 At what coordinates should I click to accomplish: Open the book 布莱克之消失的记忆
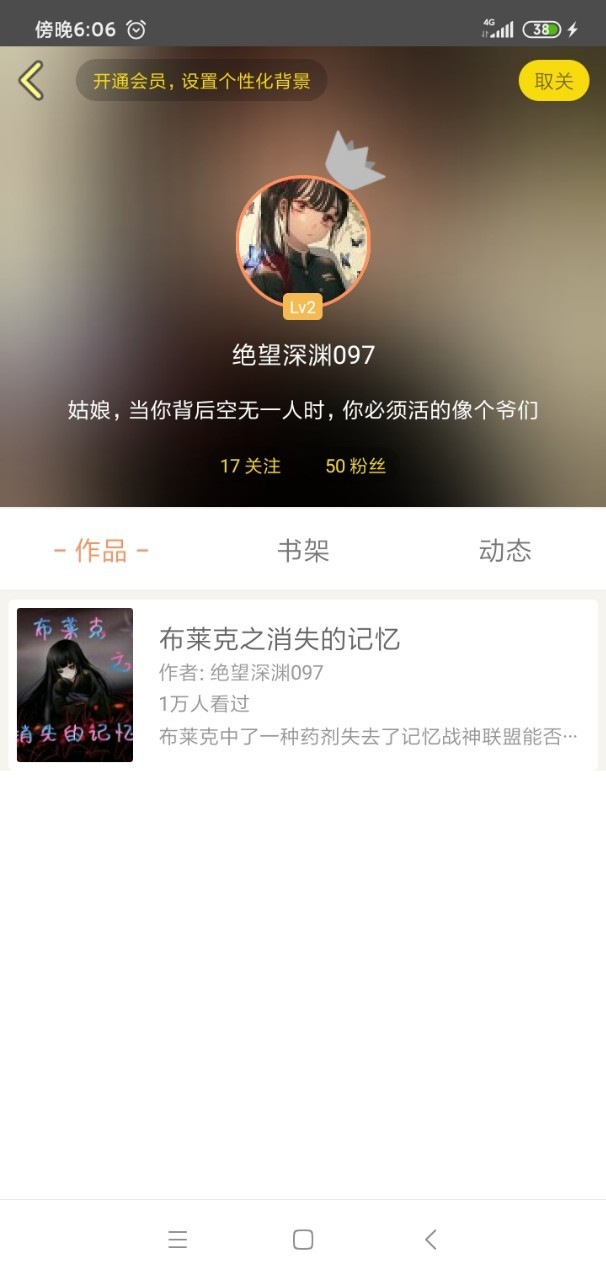(x=303, y=685)
